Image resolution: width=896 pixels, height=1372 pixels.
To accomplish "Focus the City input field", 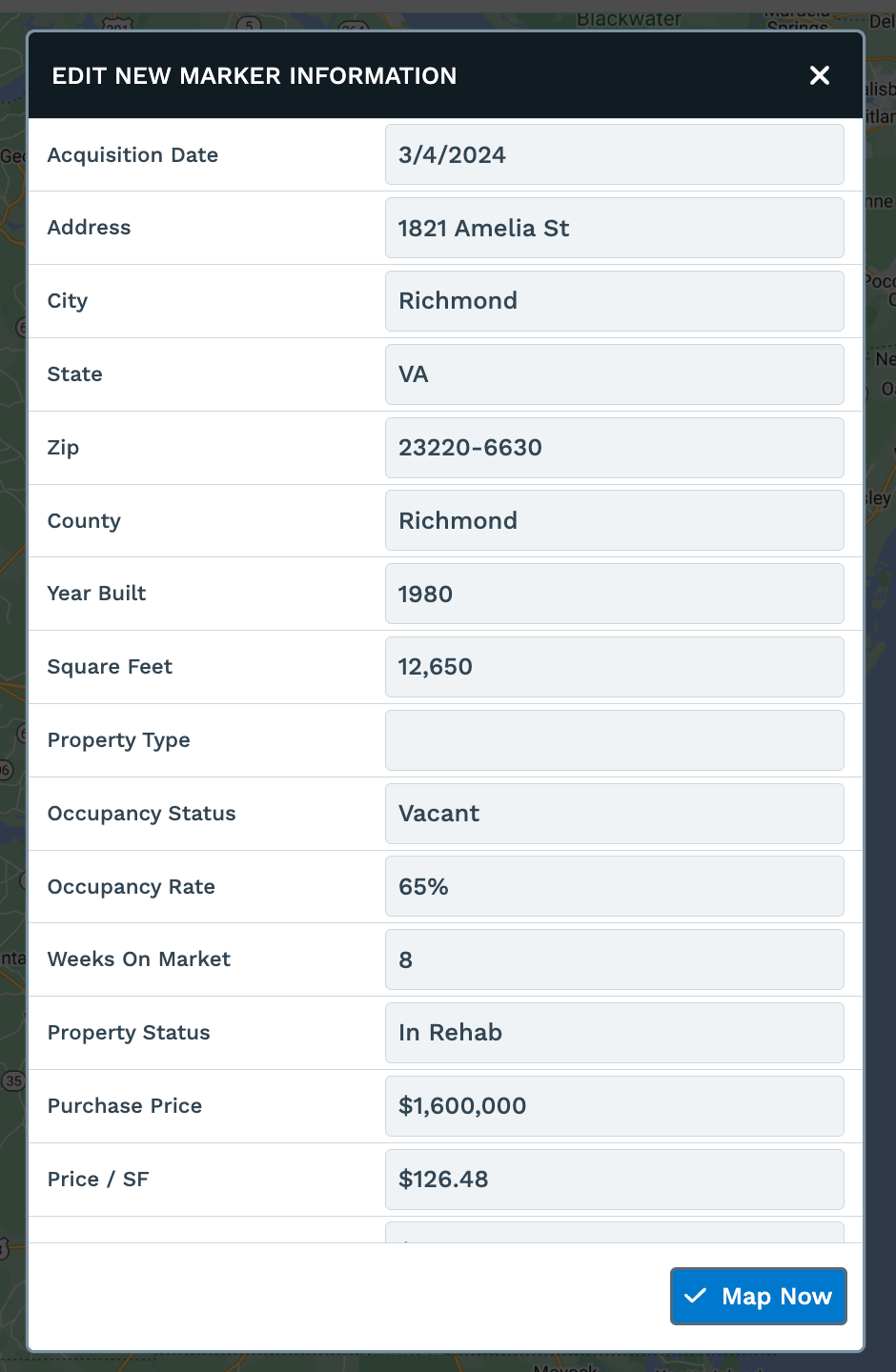I will pyautogui.click(x=614, y=301).
